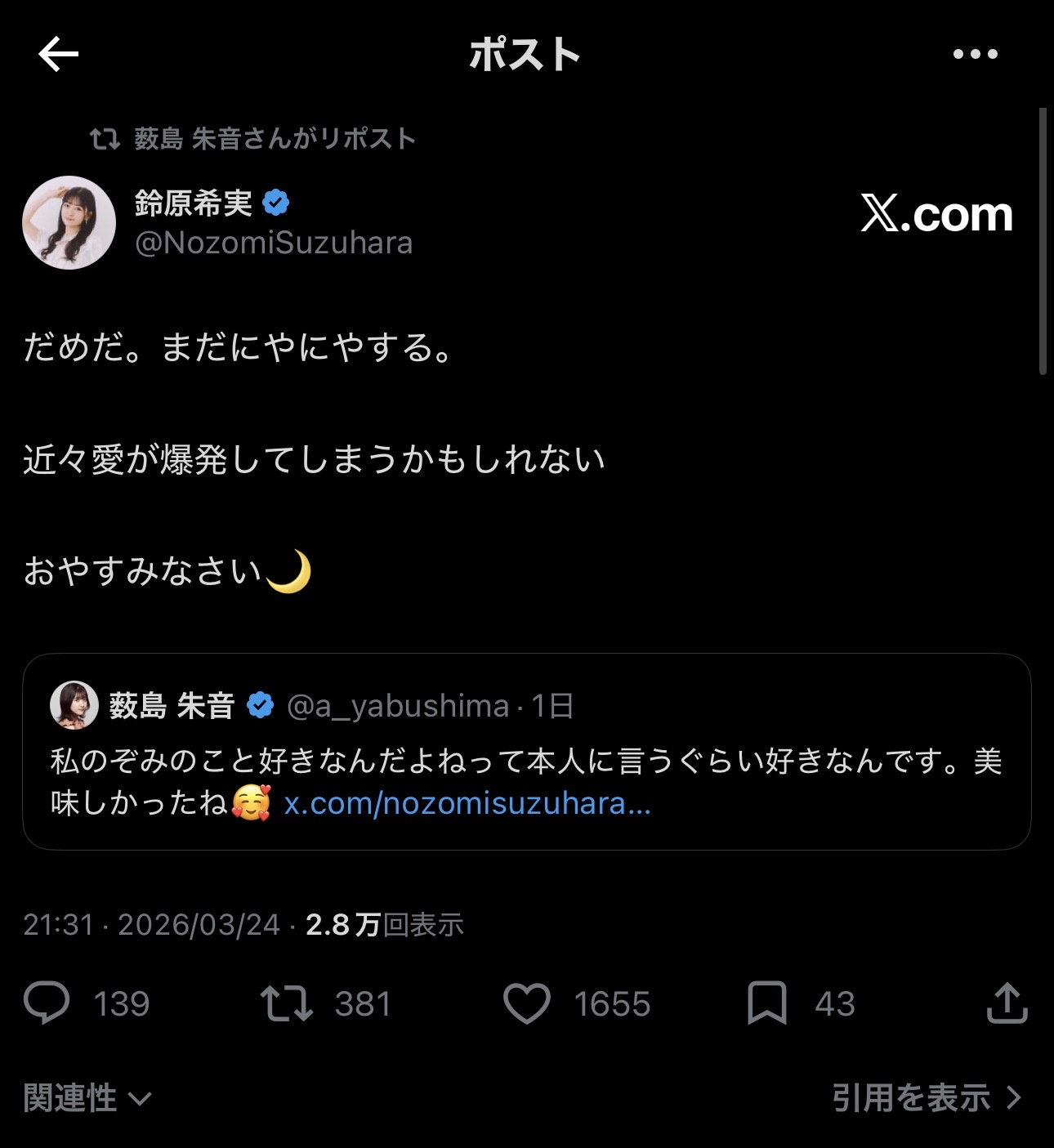Open the 薮島 朱音さんがリポスト reposter link
This screenshot has width=1054, height=1148.
(x=275, y=139)
